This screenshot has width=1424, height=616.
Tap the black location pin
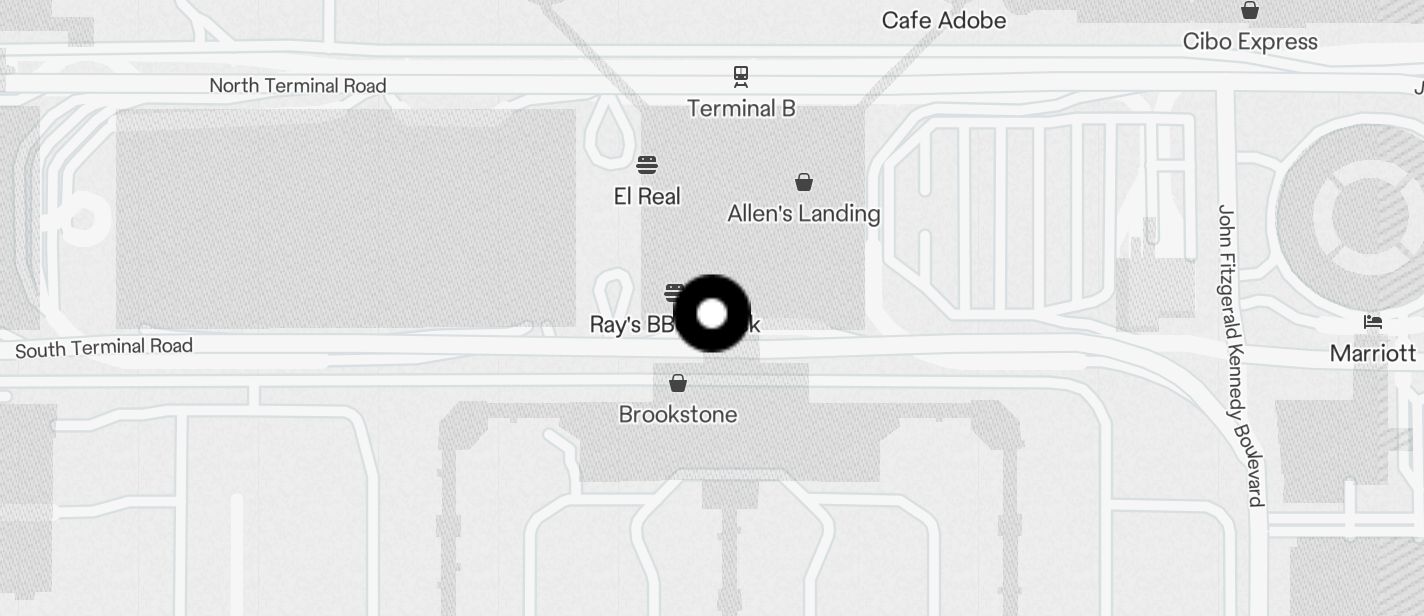click(x=712, y=314)
